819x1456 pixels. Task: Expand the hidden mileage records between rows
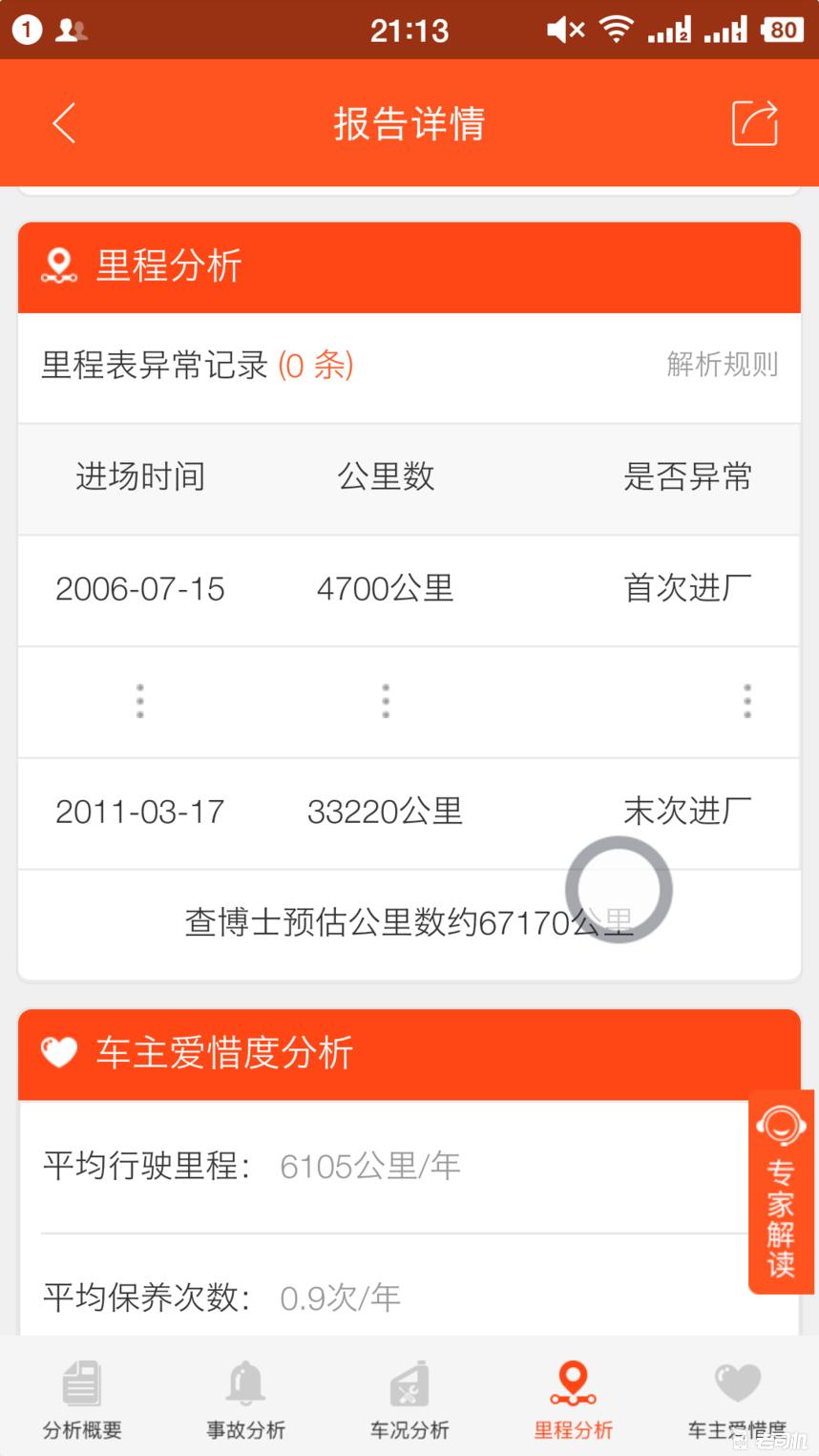point(139,700)
